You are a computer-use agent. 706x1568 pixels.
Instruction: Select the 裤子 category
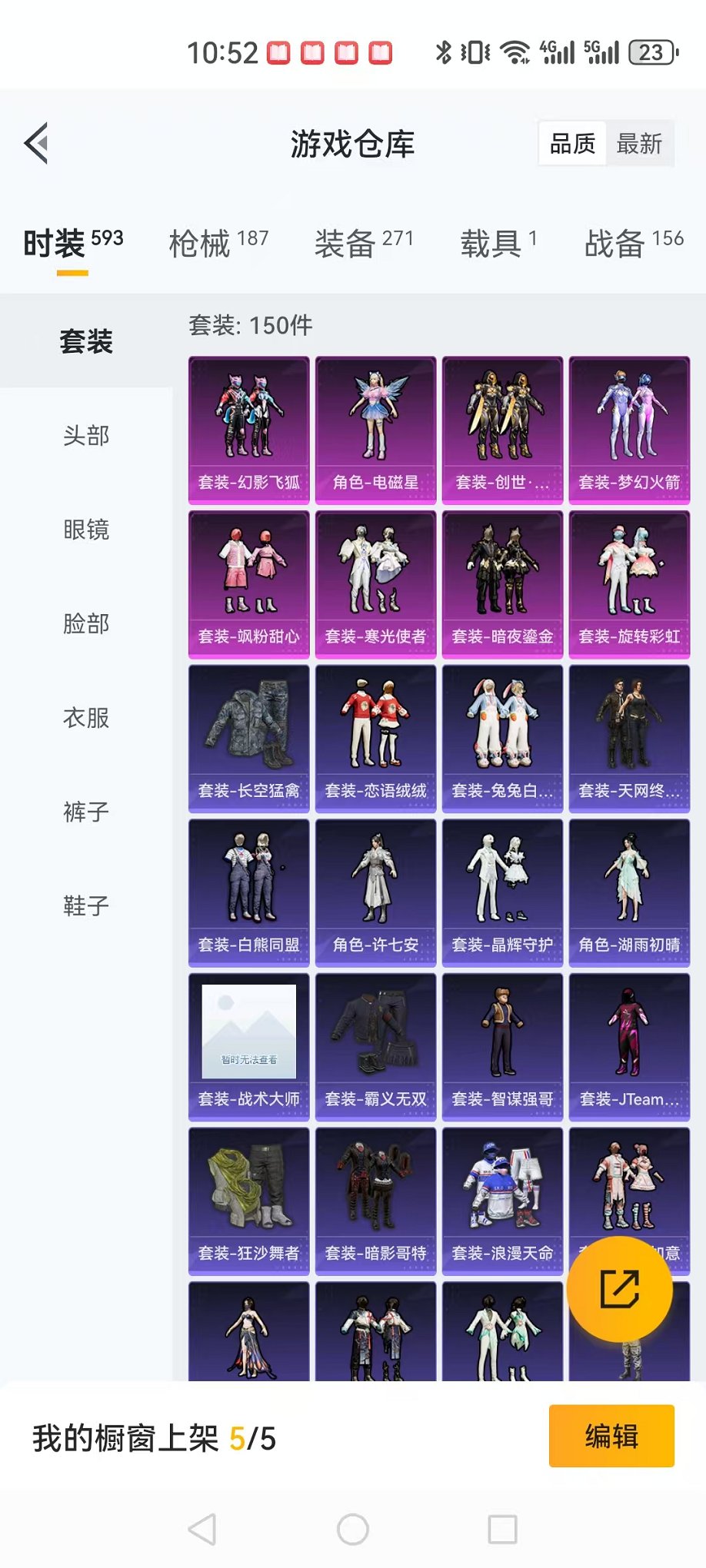tap(86, 812)
